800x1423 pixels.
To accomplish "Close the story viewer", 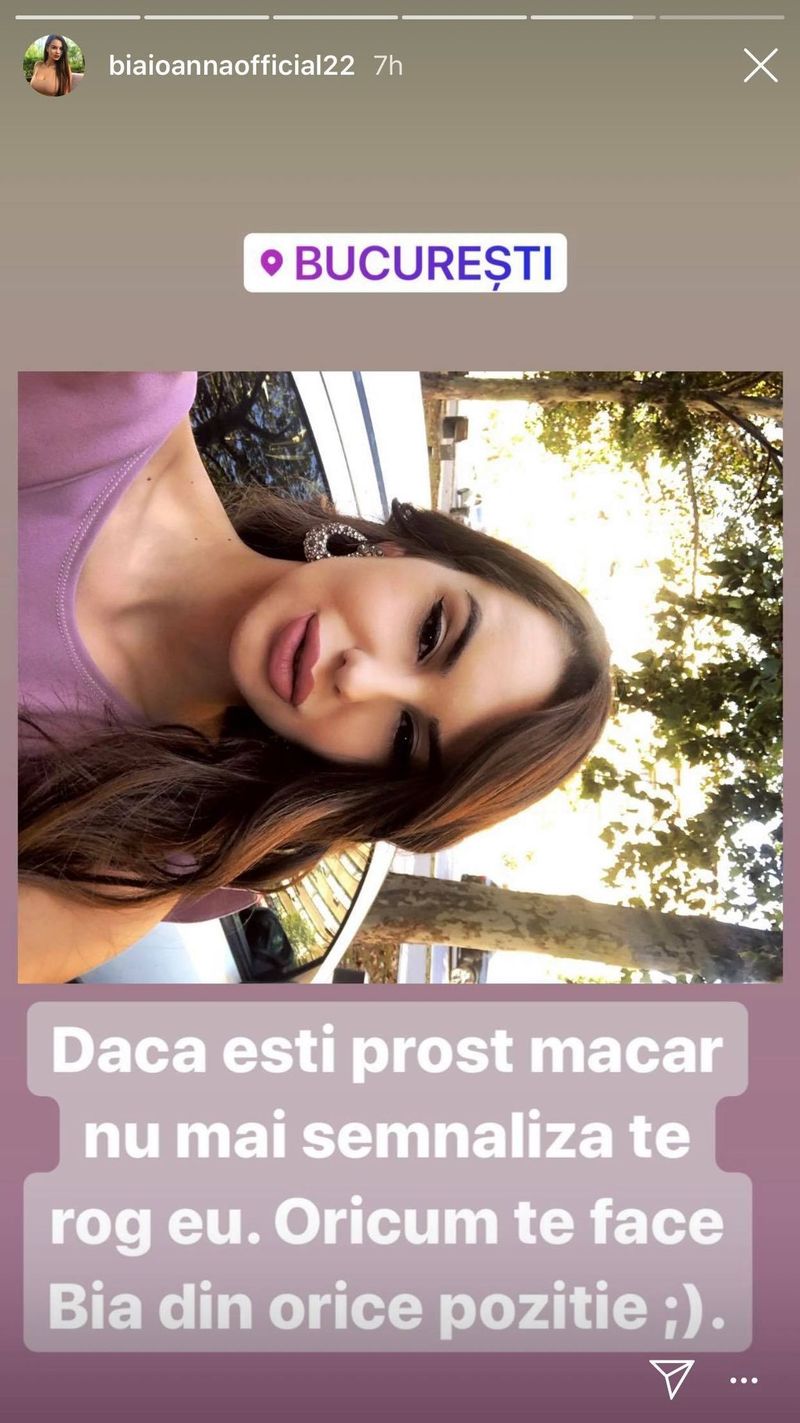I will 760,66.
